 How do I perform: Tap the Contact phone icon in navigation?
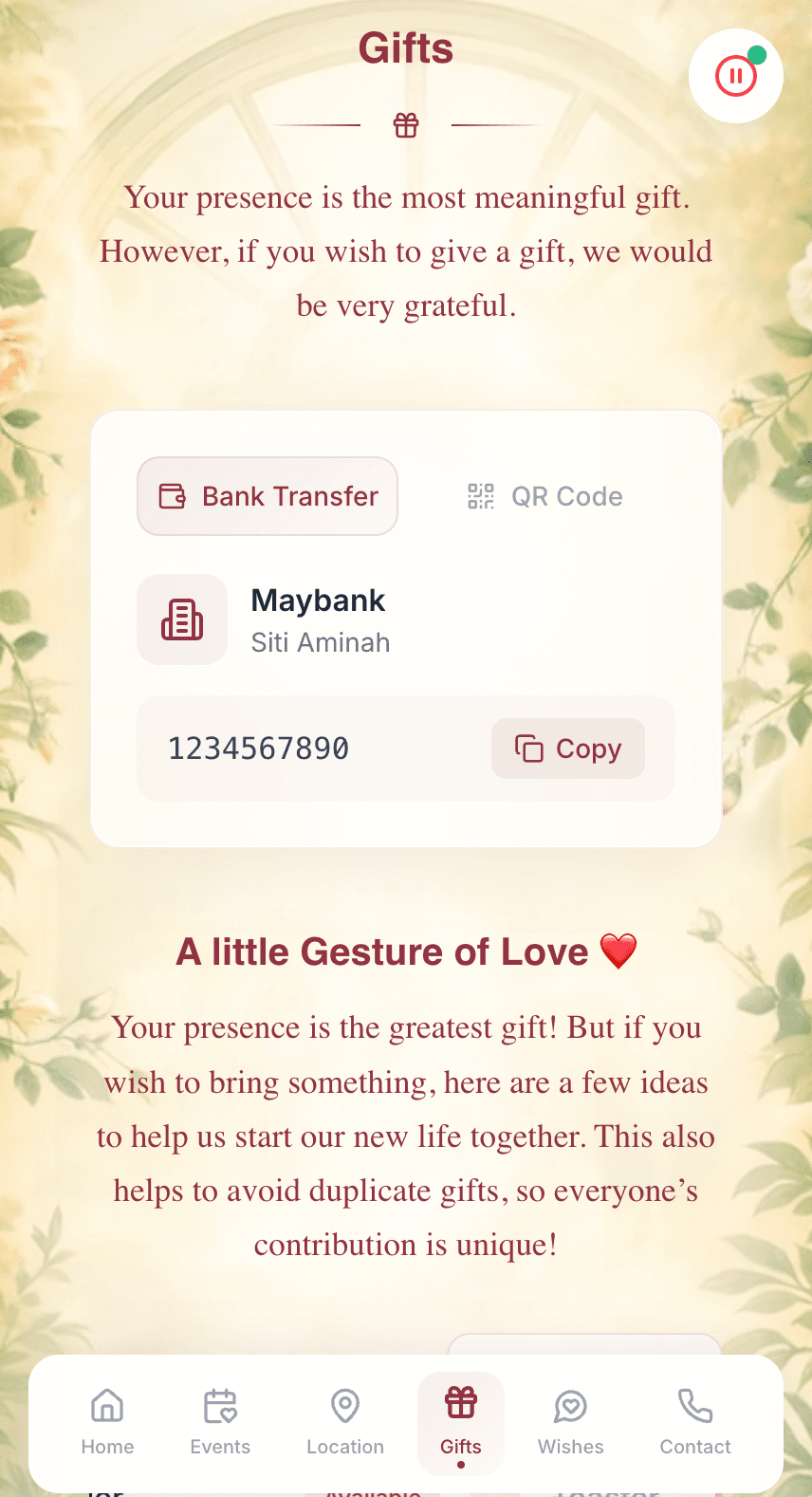(694, 1405)
